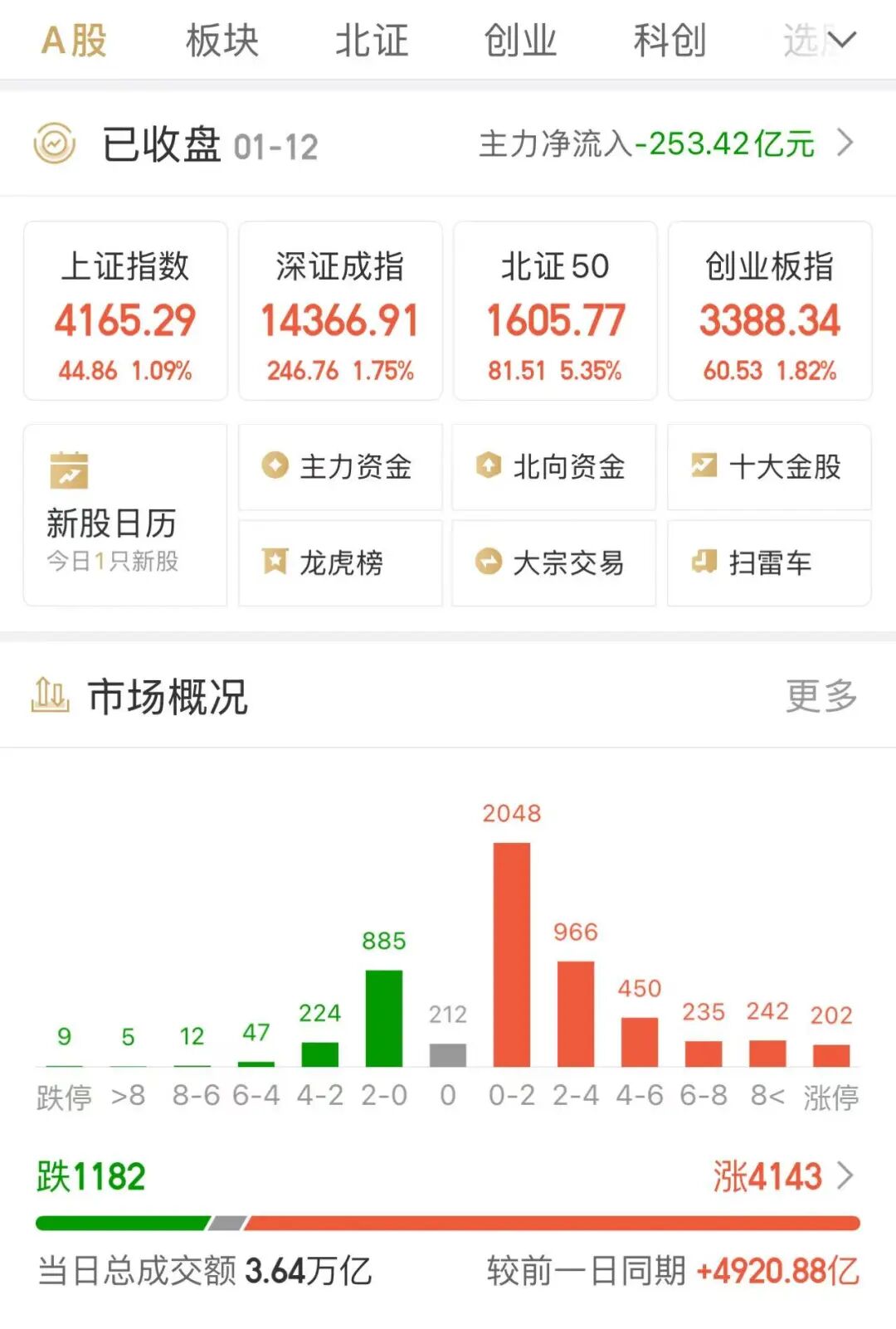This screenshot has height=1329, width=896.
Task: Open 北向资金
Action: point(553,467)
